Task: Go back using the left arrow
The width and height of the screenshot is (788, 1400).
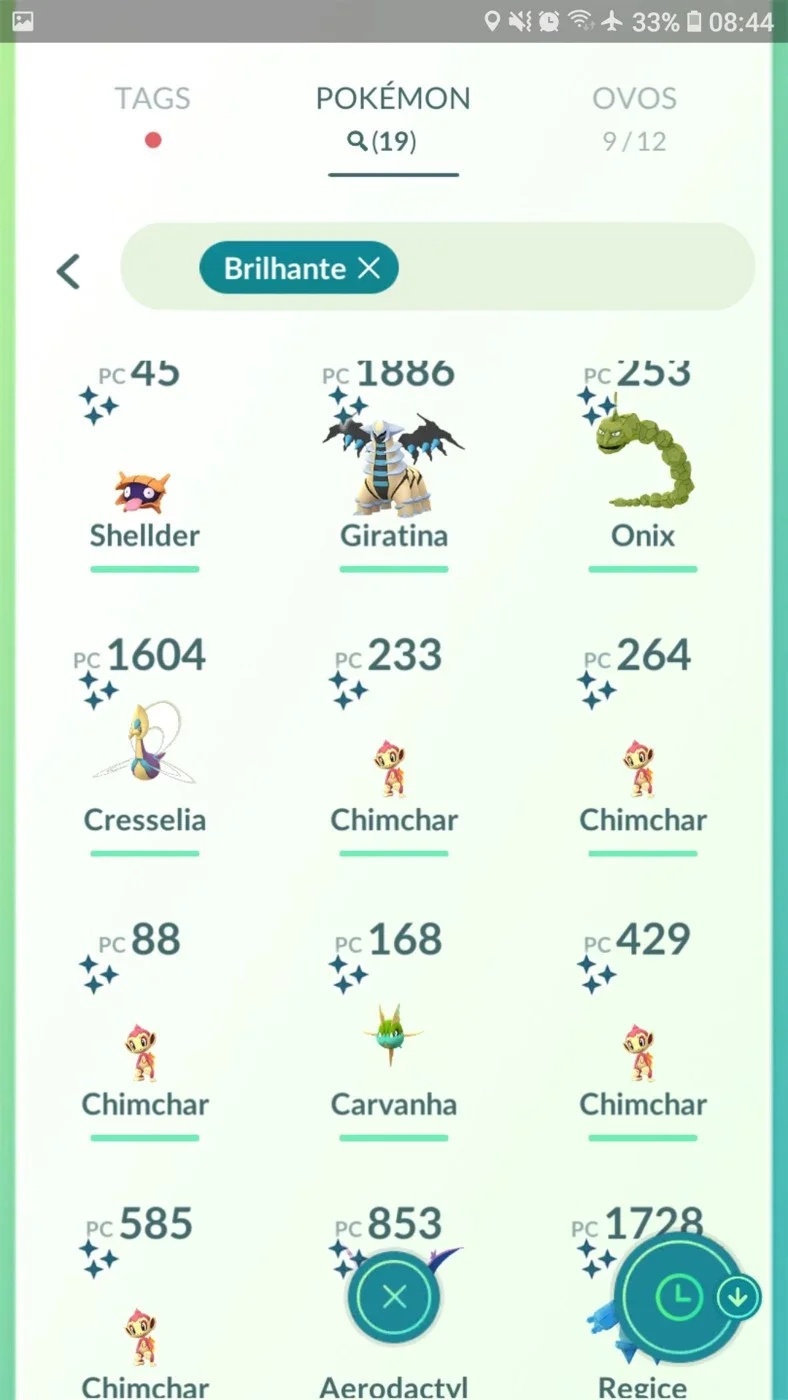Action: click(68, 271)
